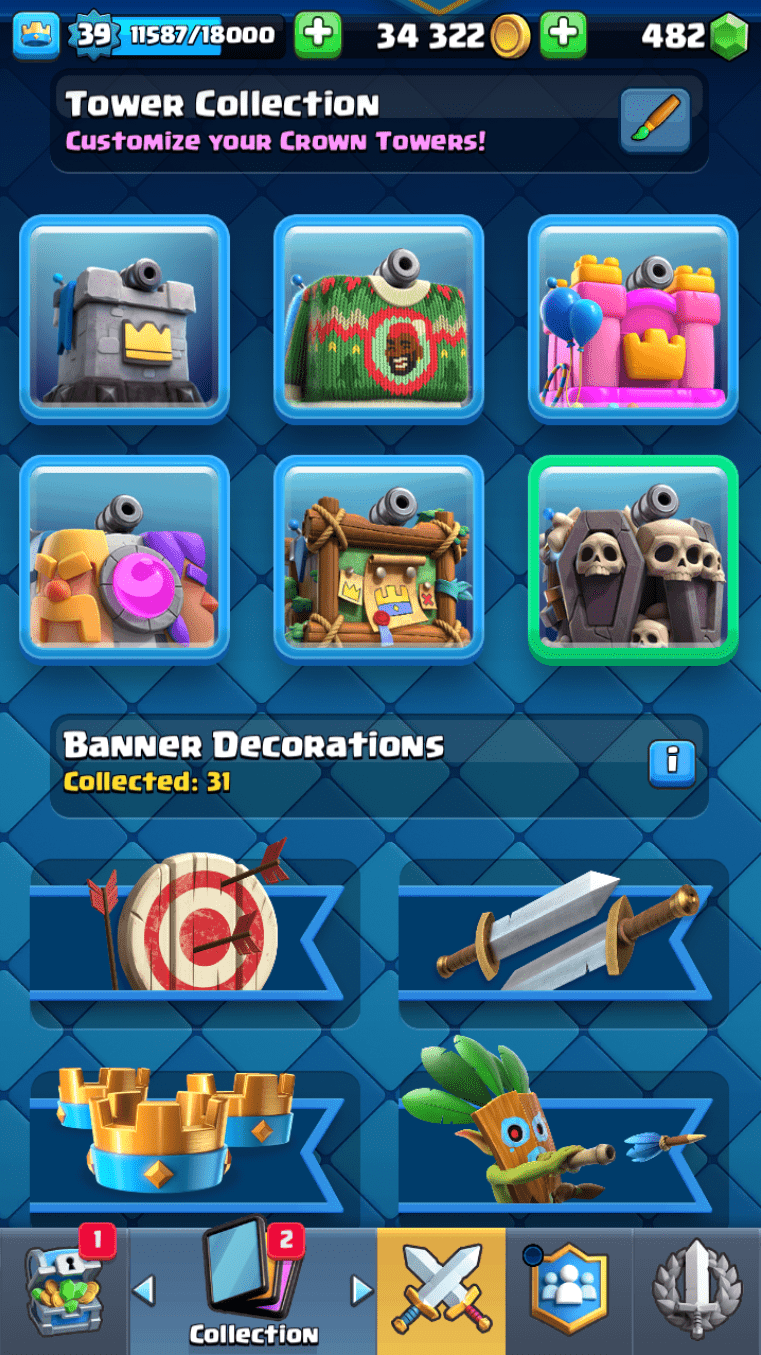Pick the shield with pink gem tower skin

coord(124,560)
